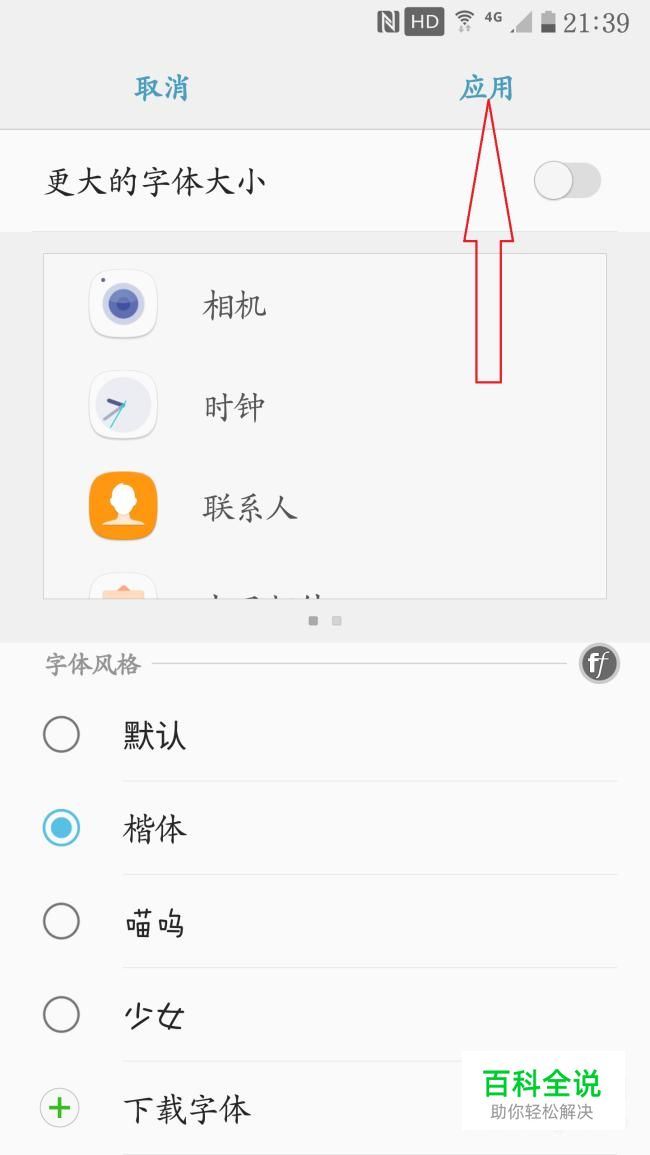Toggle the 更大的字体大小 switch
Viewport: 650px width, 1155px height.
pyautogui.click(x=567, y=181)
